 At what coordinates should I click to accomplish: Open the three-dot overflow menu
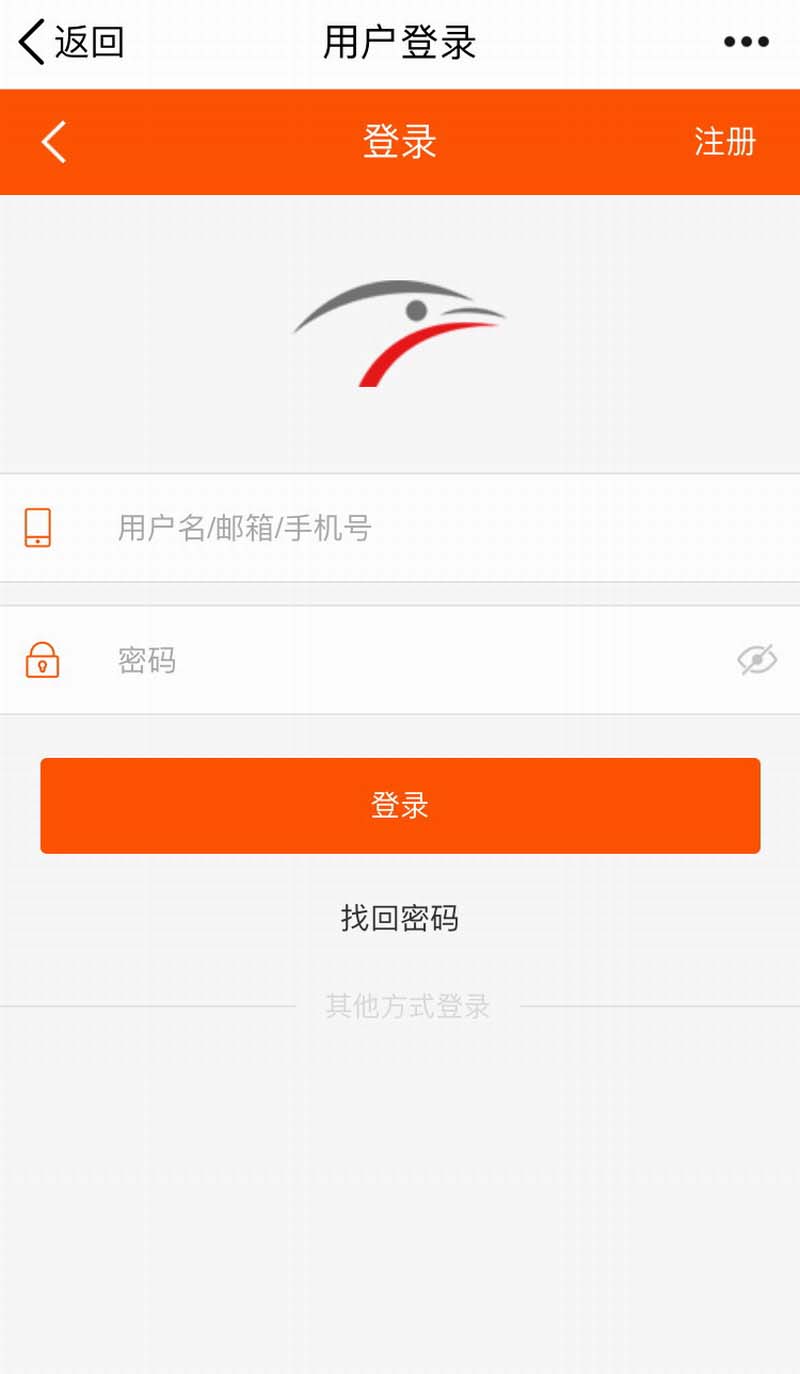click(746, 42)
